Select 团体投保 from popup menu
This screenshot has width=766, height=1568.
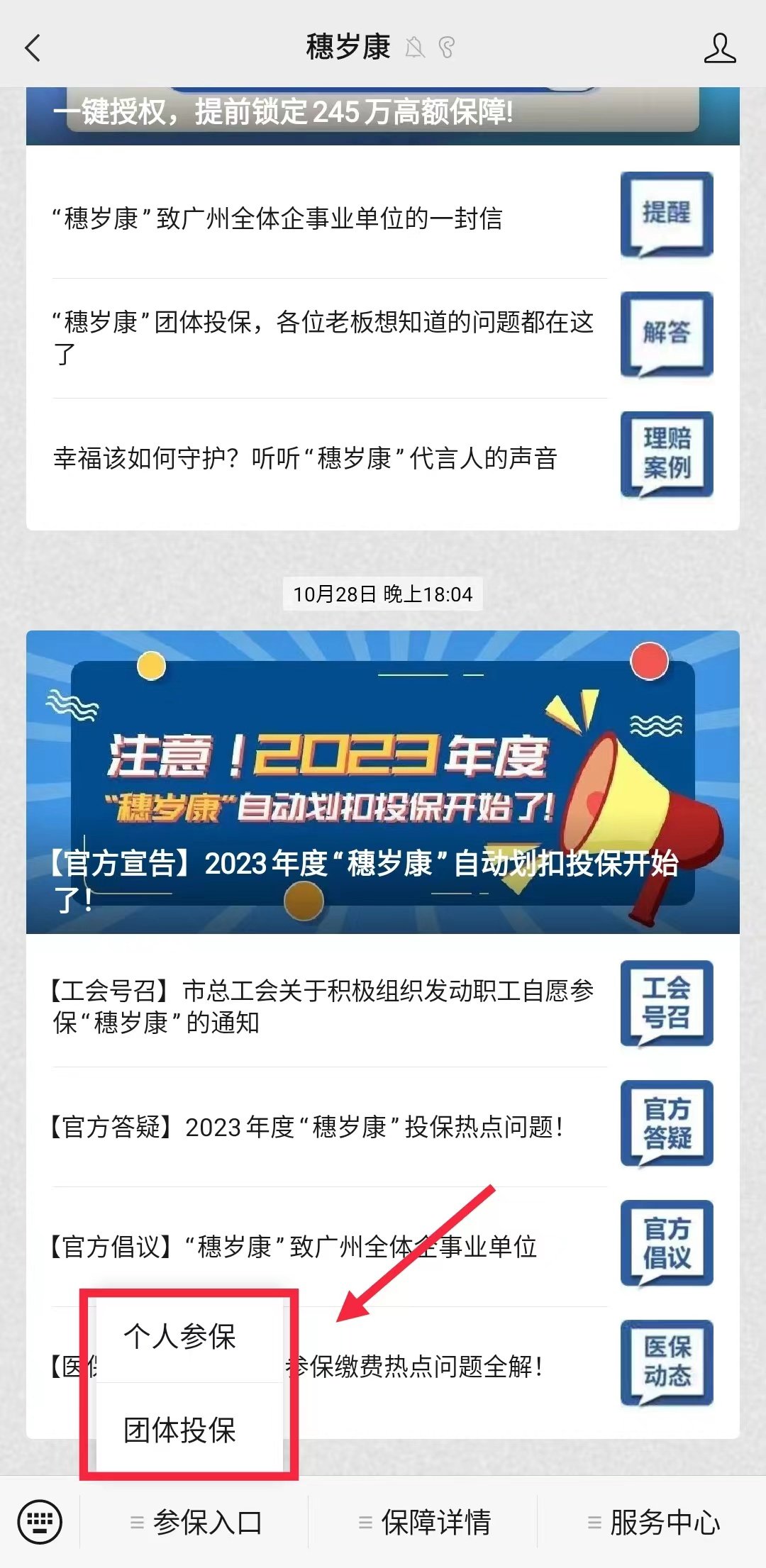(x=179, y=1430)
